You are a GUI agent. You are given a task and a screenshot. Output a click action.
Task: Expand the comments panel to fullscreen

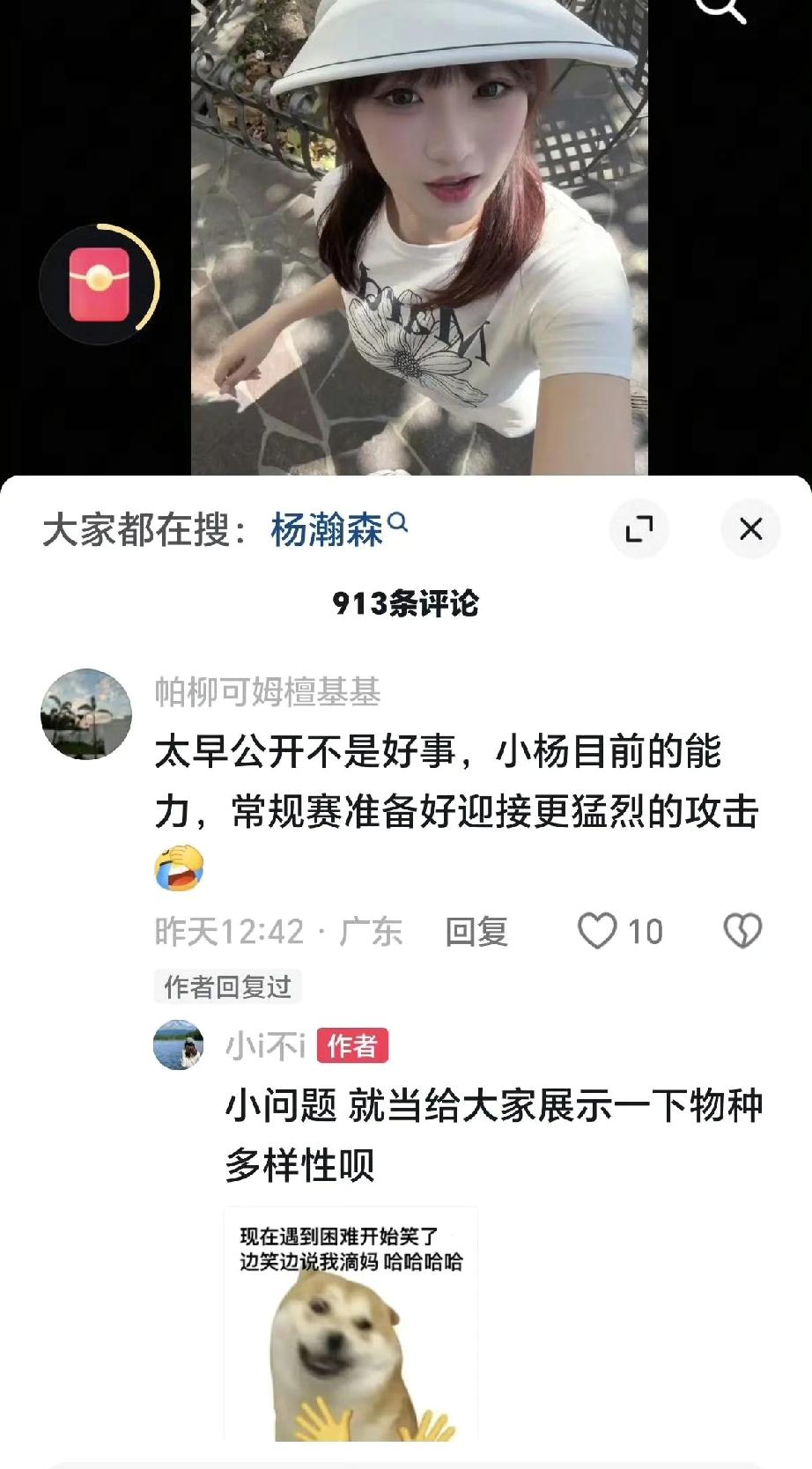pyautogui.click(x=639, y=529)
